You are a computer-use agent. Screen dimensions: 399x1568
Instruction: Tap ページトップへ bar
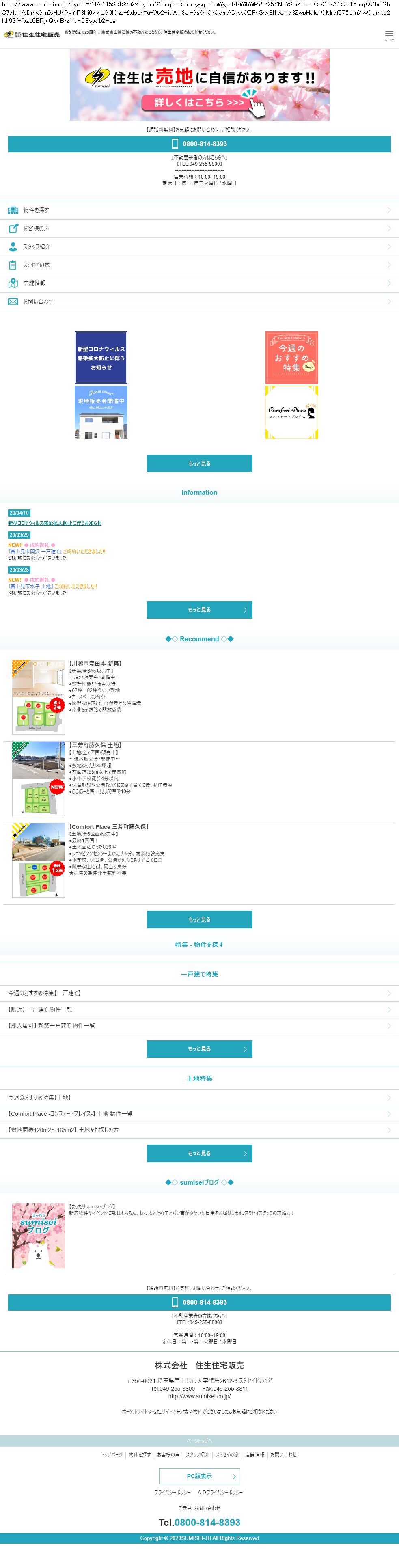200,1441
